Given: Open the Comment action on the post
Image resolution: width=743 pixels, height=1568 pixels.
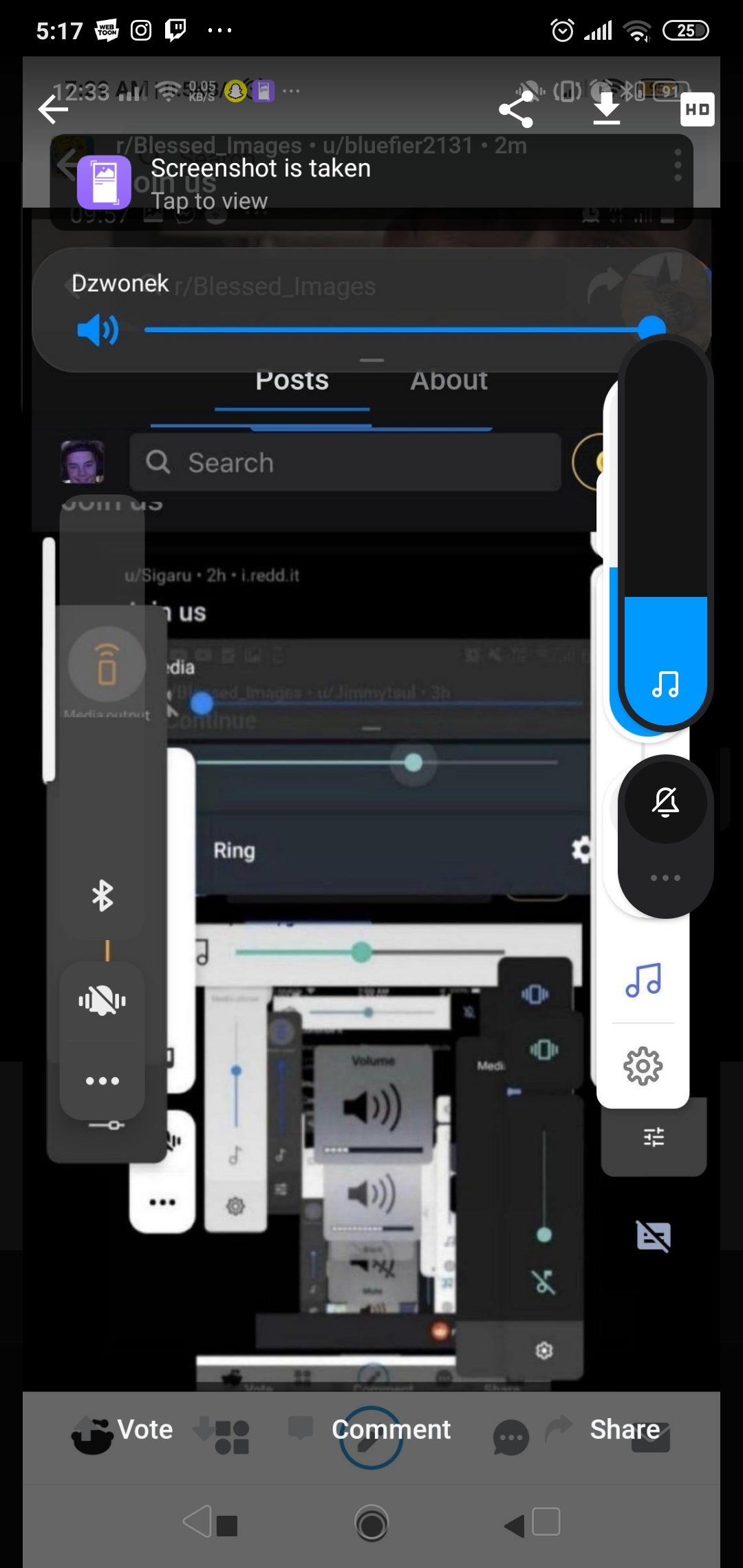Looking at the screenshot, I should click(391, 1429).
